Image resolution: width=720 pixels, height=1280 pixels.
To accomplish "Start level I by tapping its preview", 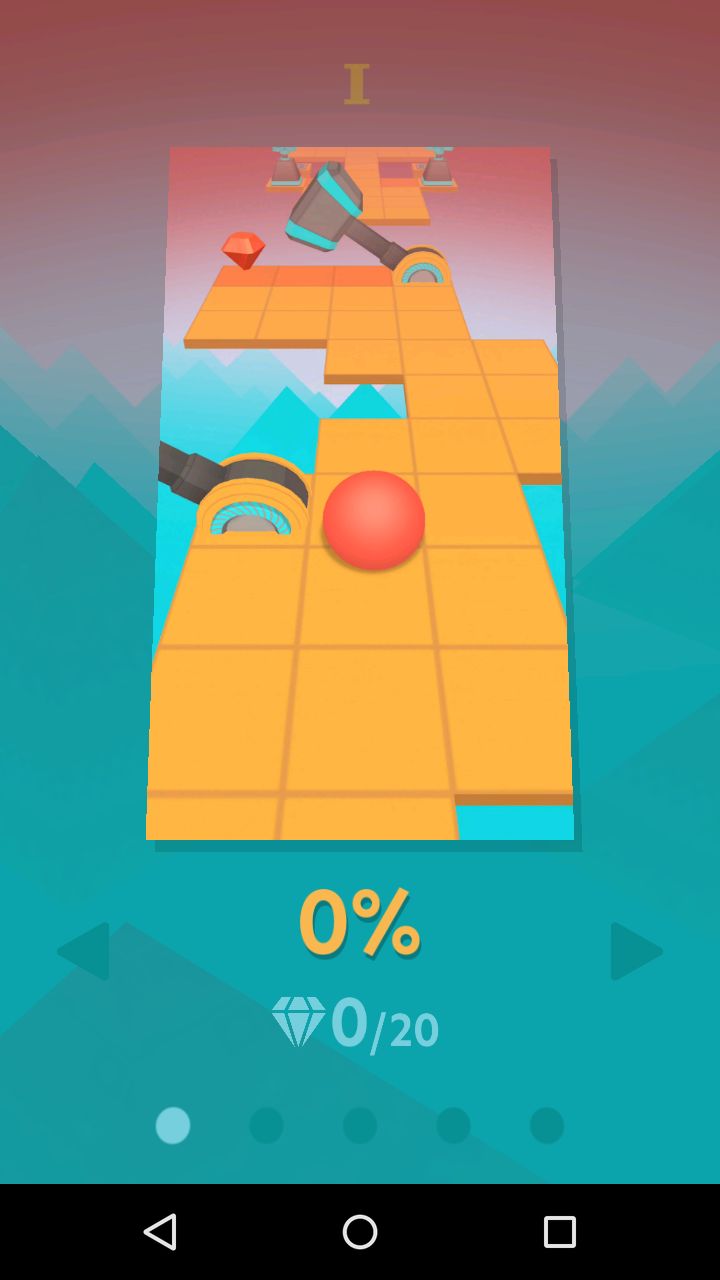I will [360, 493].
